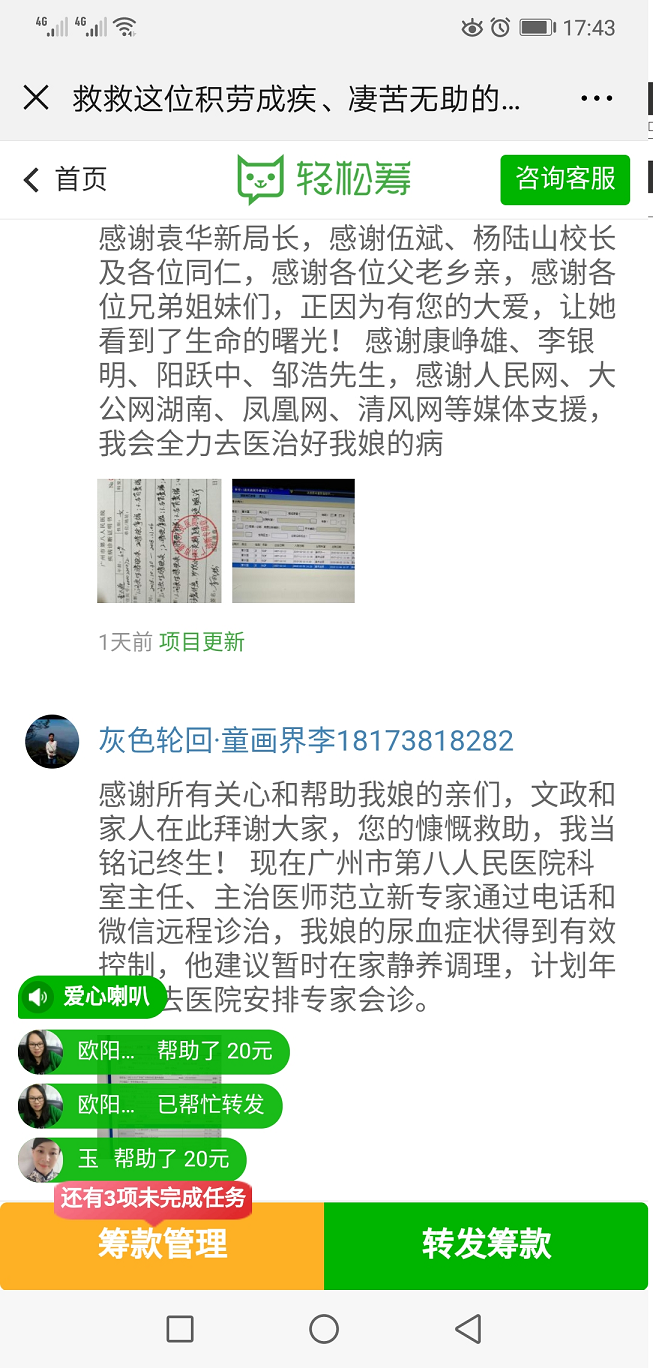653x1368 pixels.
Task: Close the webpage with the X icon
Action: 36,98
